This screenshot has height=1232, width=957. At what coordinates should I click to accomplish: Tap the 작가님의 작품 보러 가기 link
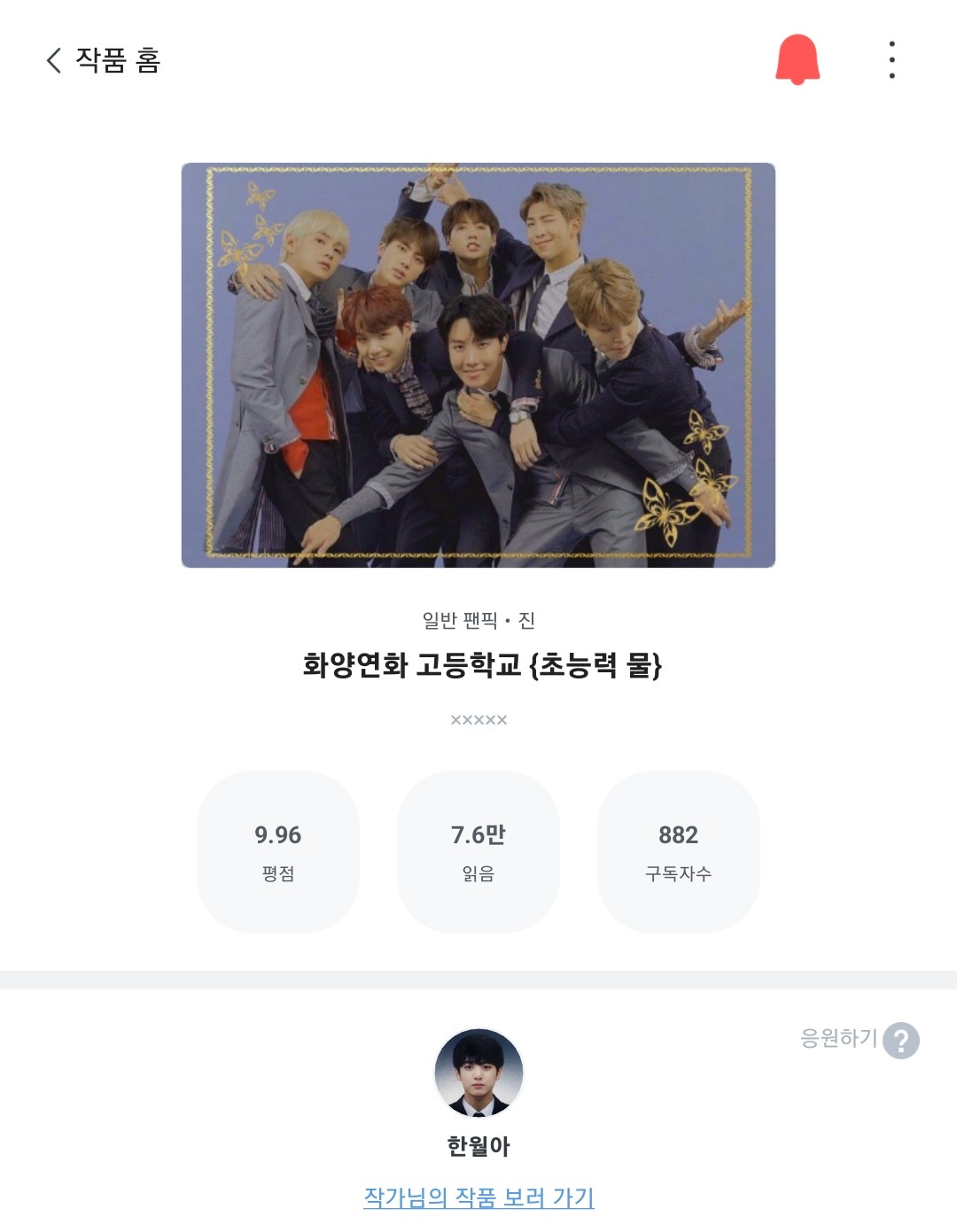(x=478, y=1197)
